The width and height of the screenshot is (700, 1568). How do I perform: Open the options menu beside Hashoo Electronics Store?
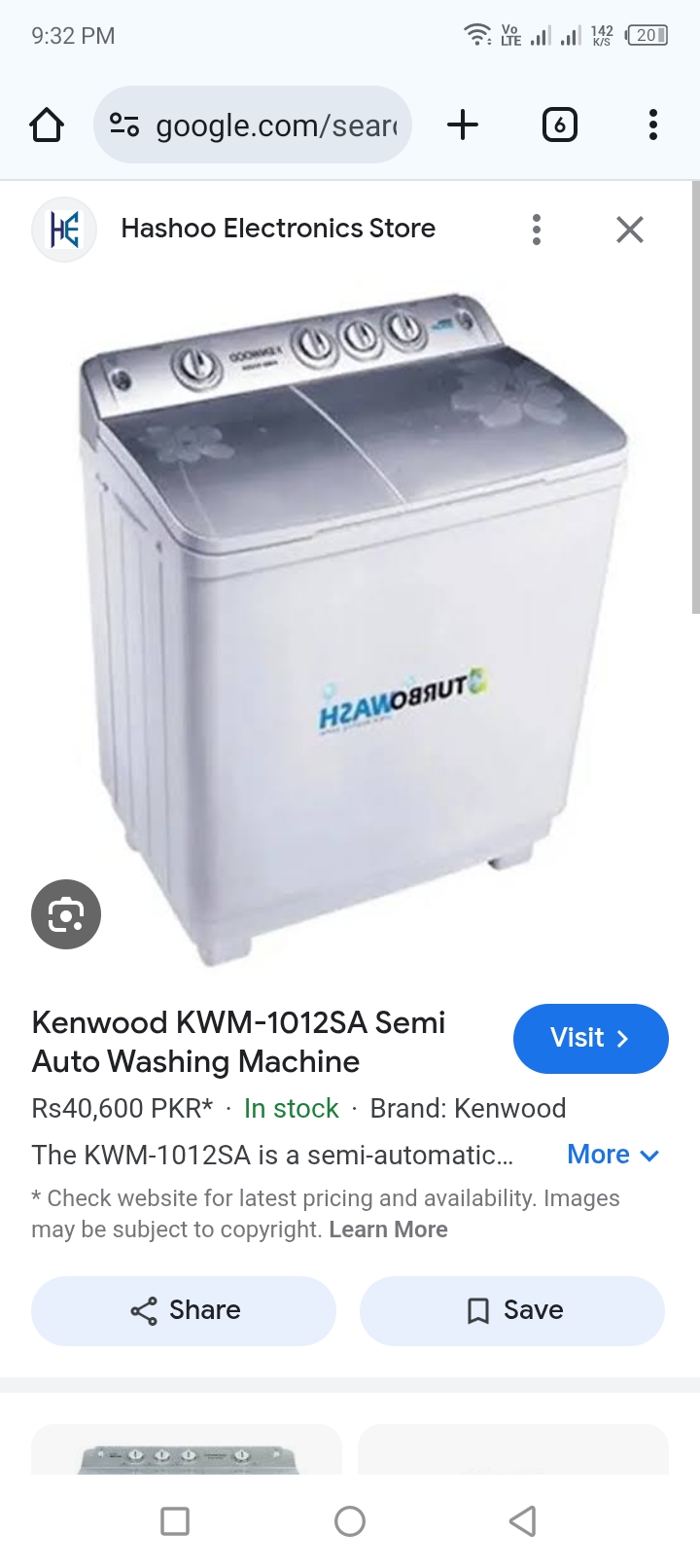pyautogui.click(x=536, y=230)
